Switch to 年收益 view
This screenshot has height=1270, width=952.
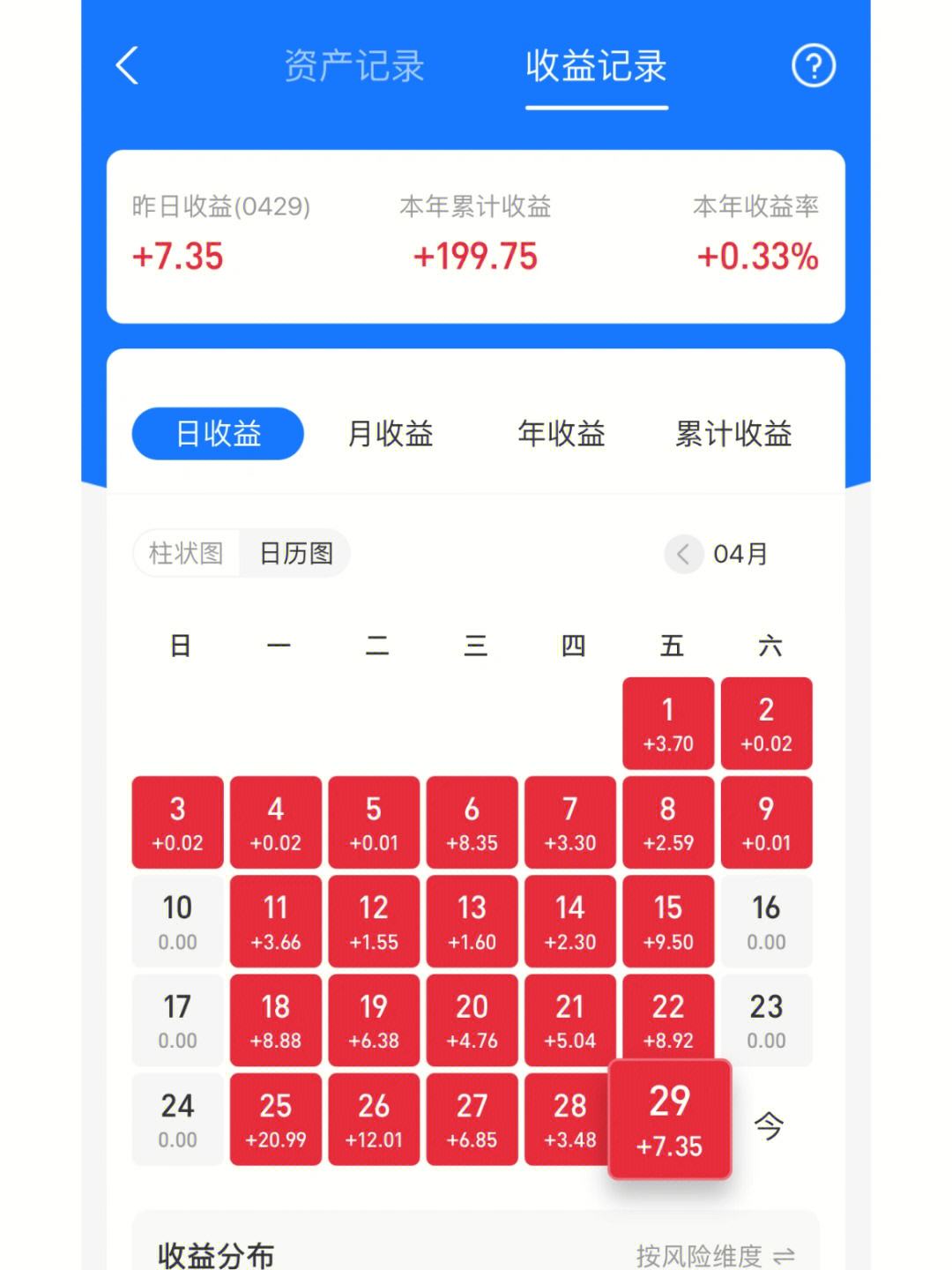(562, 434)
